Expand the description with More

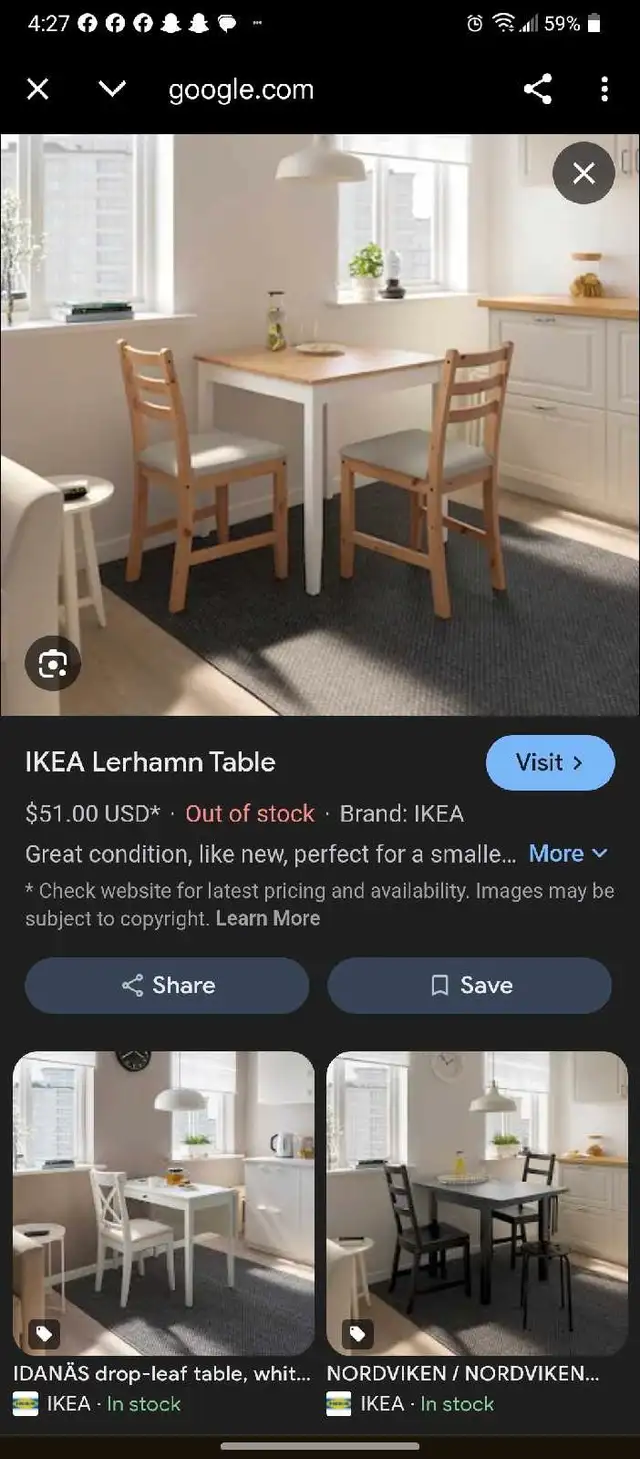pyautogui.click(x=568, y=853)
